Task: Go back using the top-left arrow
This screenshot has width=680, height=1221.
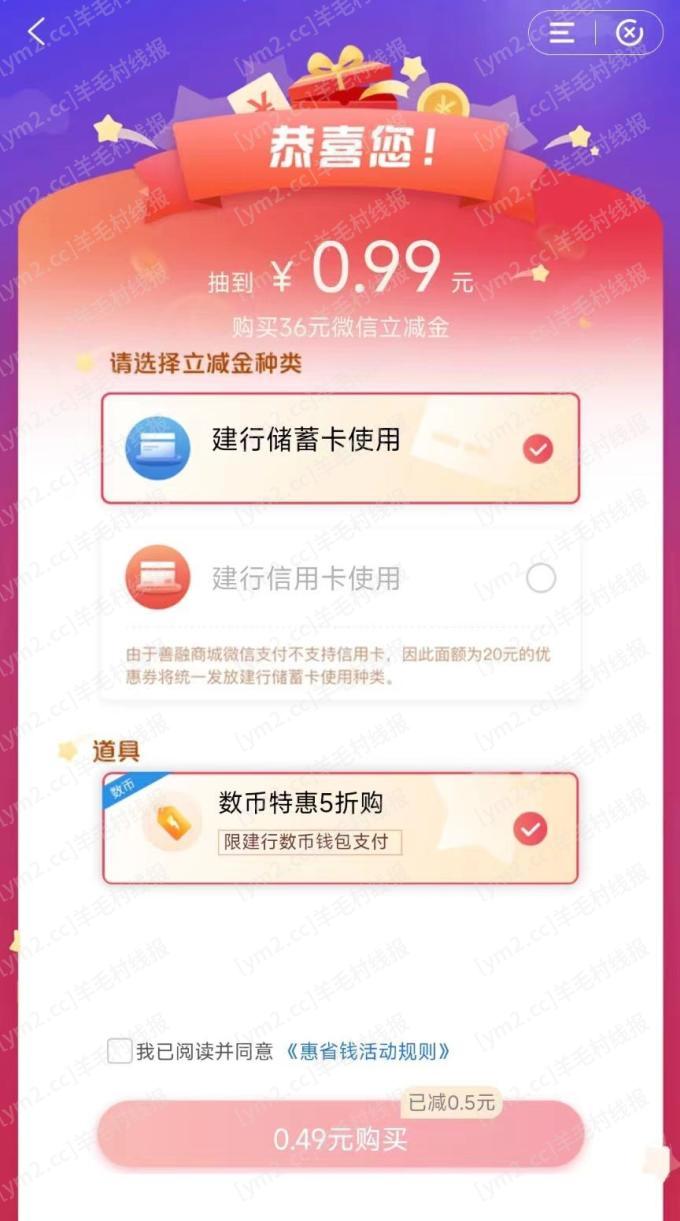Action: click(x=36, y=33)
